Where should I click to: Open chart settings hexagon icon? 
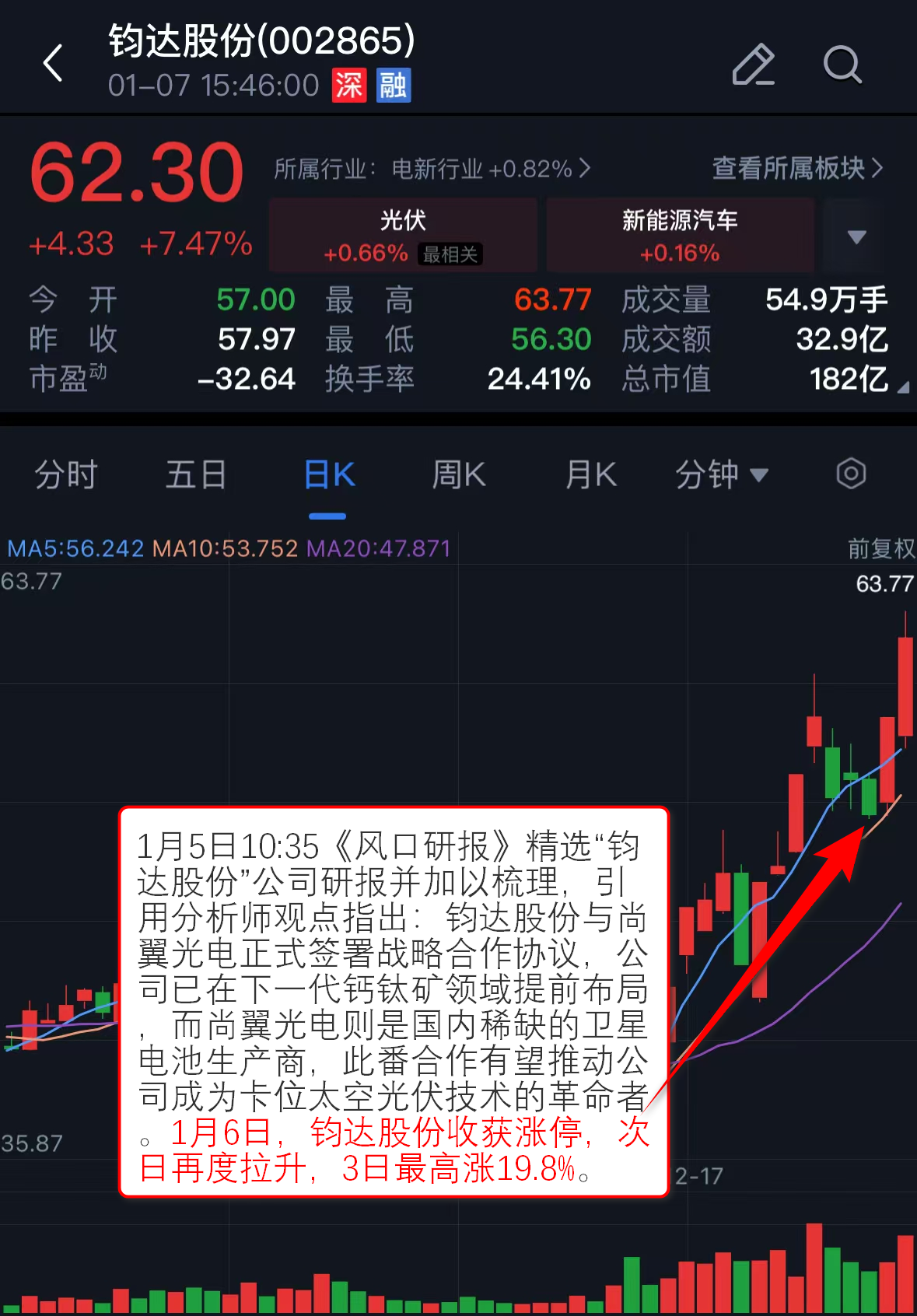[x=851, y=474]
